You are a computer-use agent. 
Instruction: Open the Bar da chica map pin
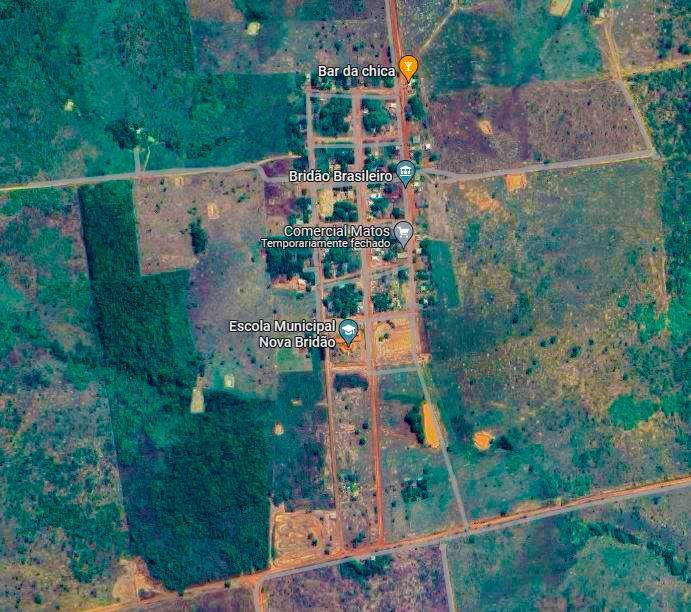pyautogui.click(x=407, y=67)
